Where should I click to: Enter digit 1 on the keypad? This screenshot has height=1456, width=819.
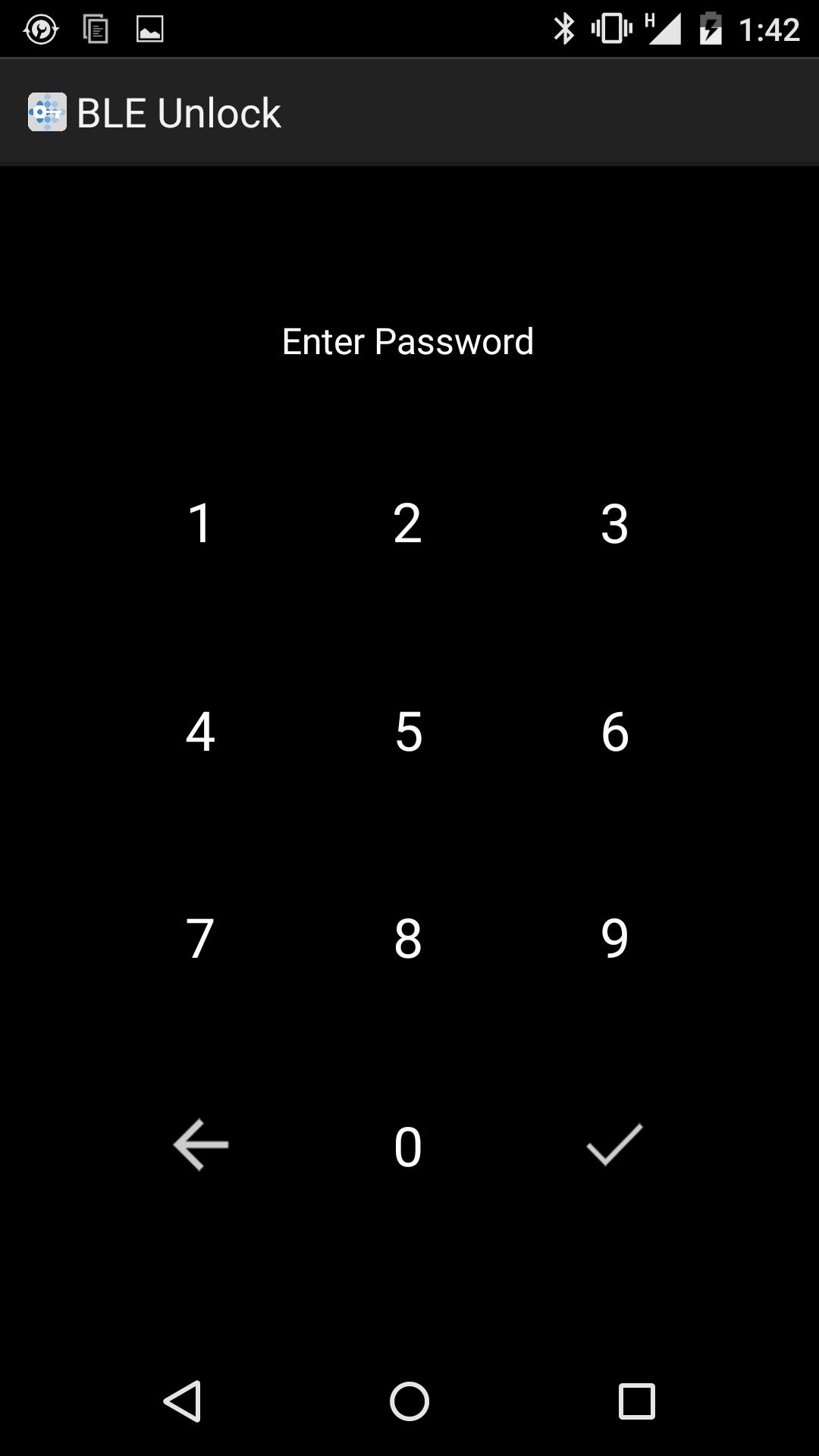(200, 523)
